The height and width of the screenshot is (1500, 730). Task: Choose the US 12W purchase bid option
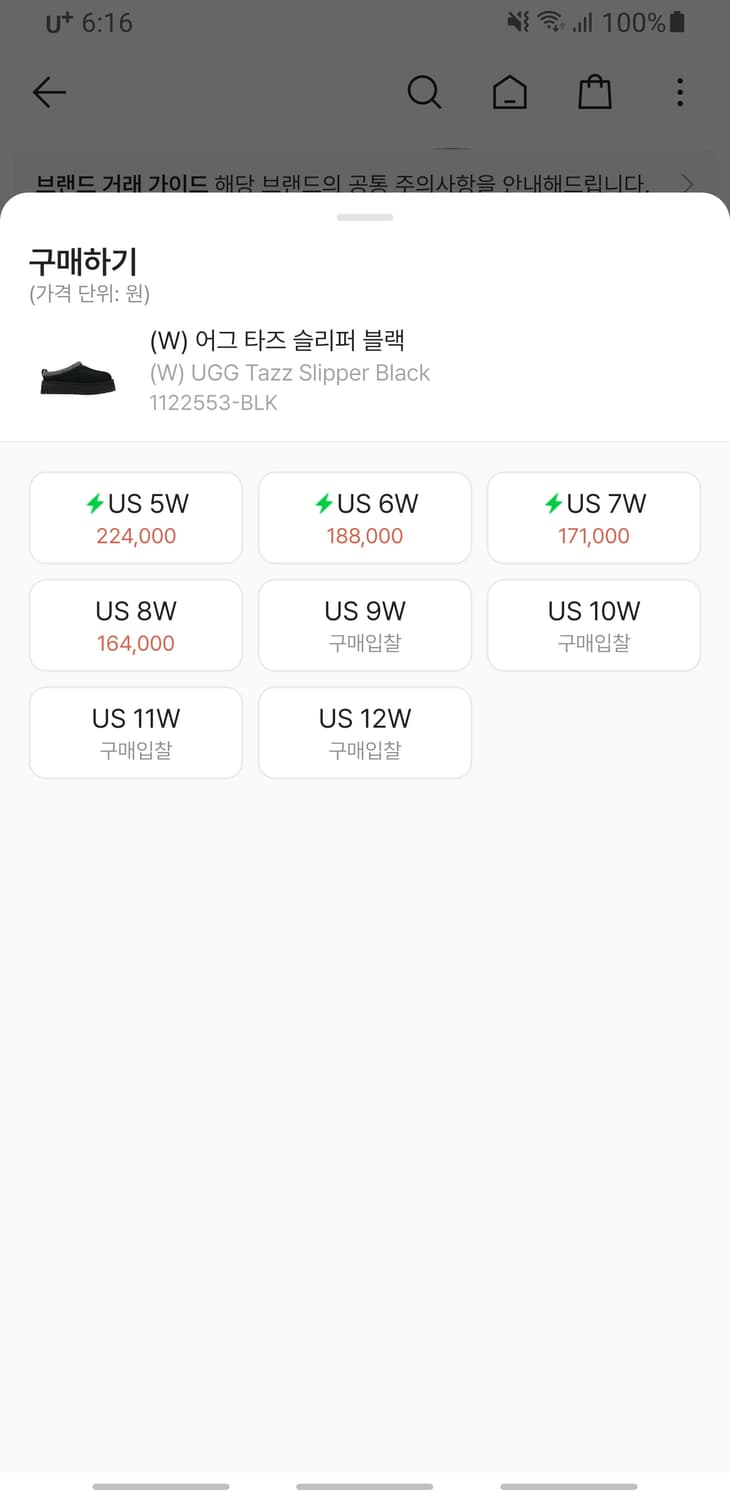coord(364,732)
